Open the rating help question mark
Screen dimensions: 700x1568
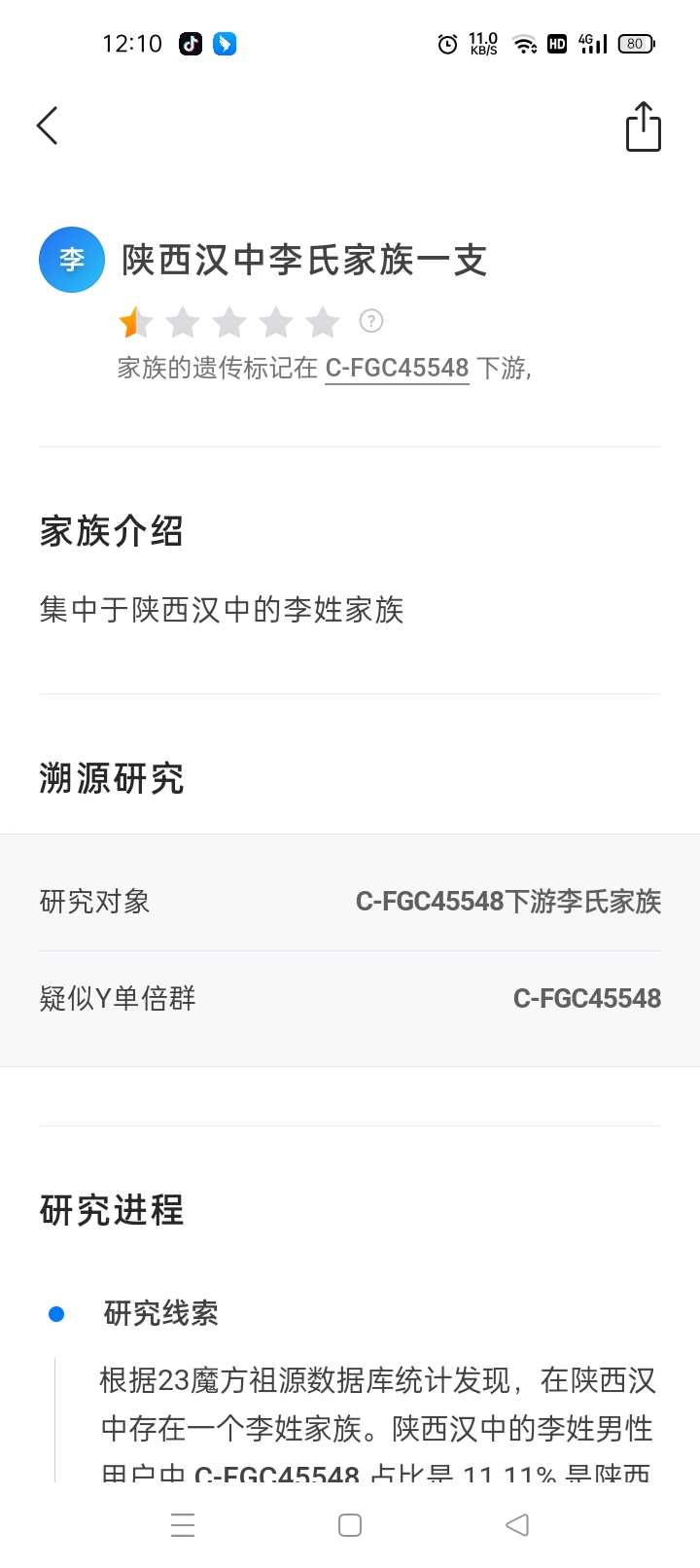[371, 321]
